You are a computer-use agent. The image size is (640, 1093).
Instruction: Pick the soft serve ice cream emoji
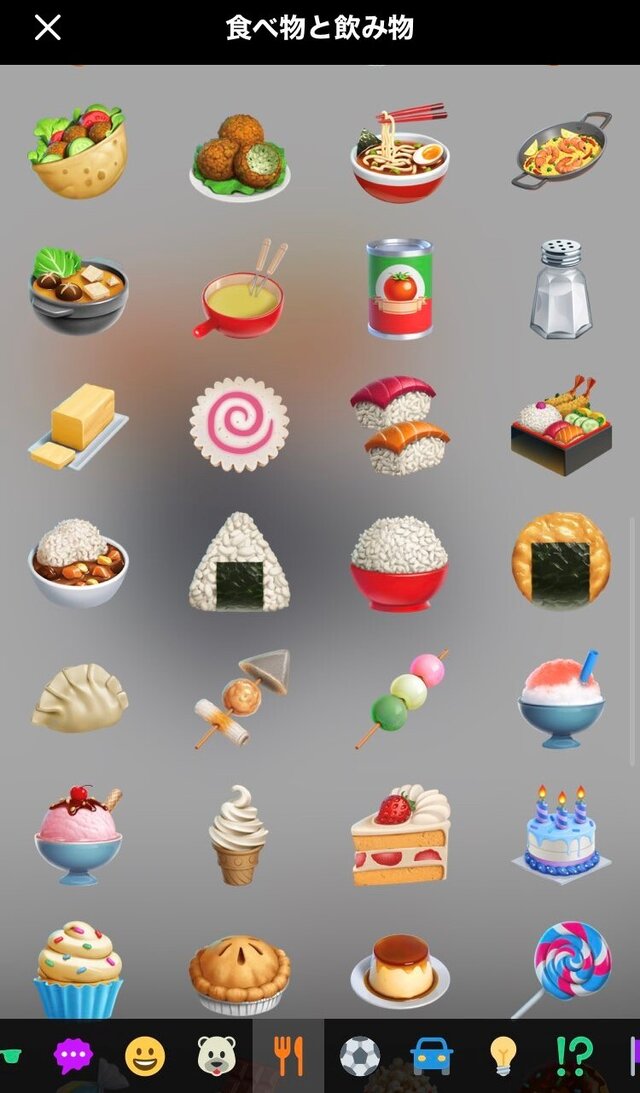(x=239, y=833)
